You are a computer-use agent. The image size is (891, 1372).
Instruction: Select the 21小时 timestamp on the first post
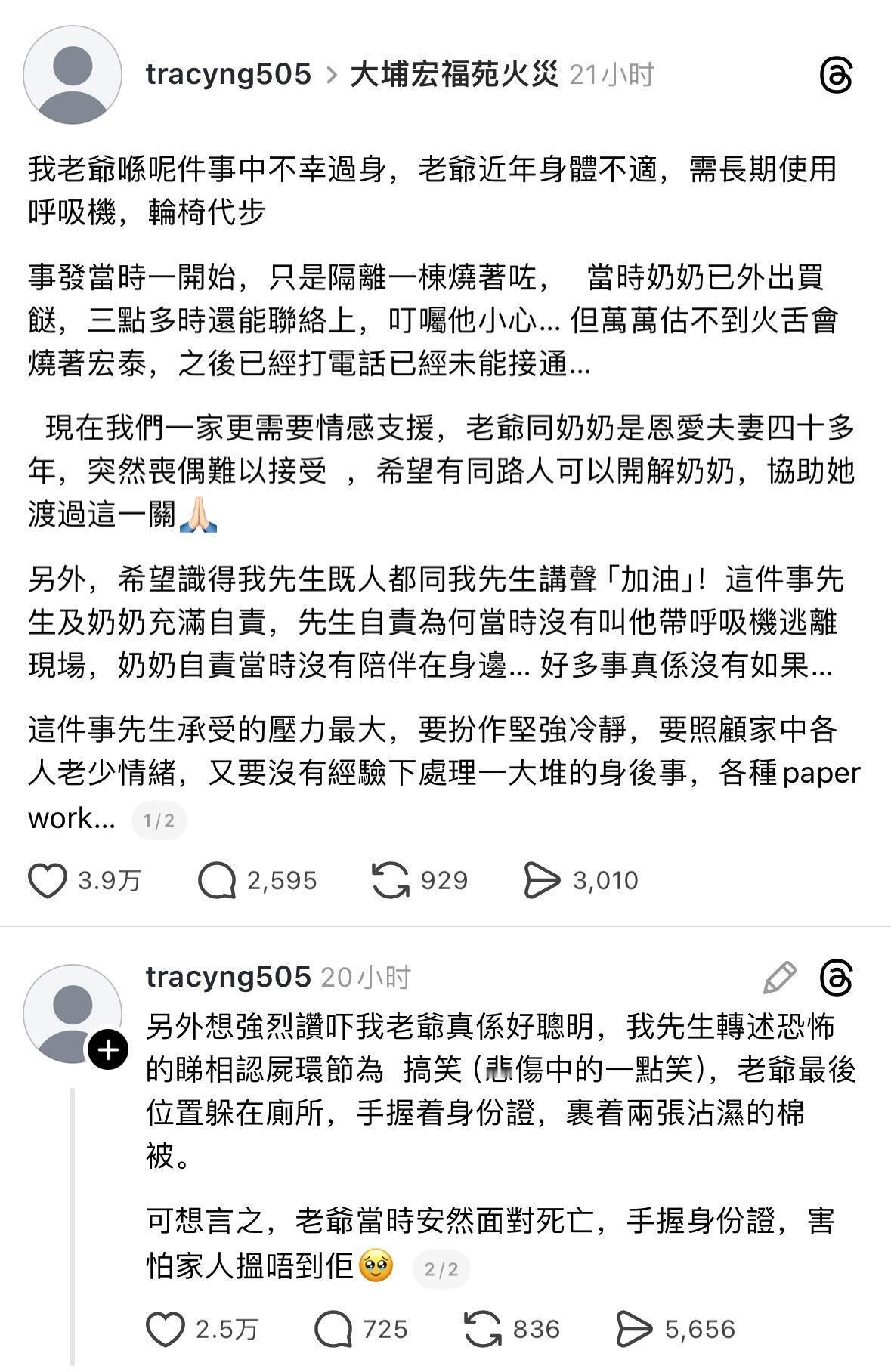616,73
